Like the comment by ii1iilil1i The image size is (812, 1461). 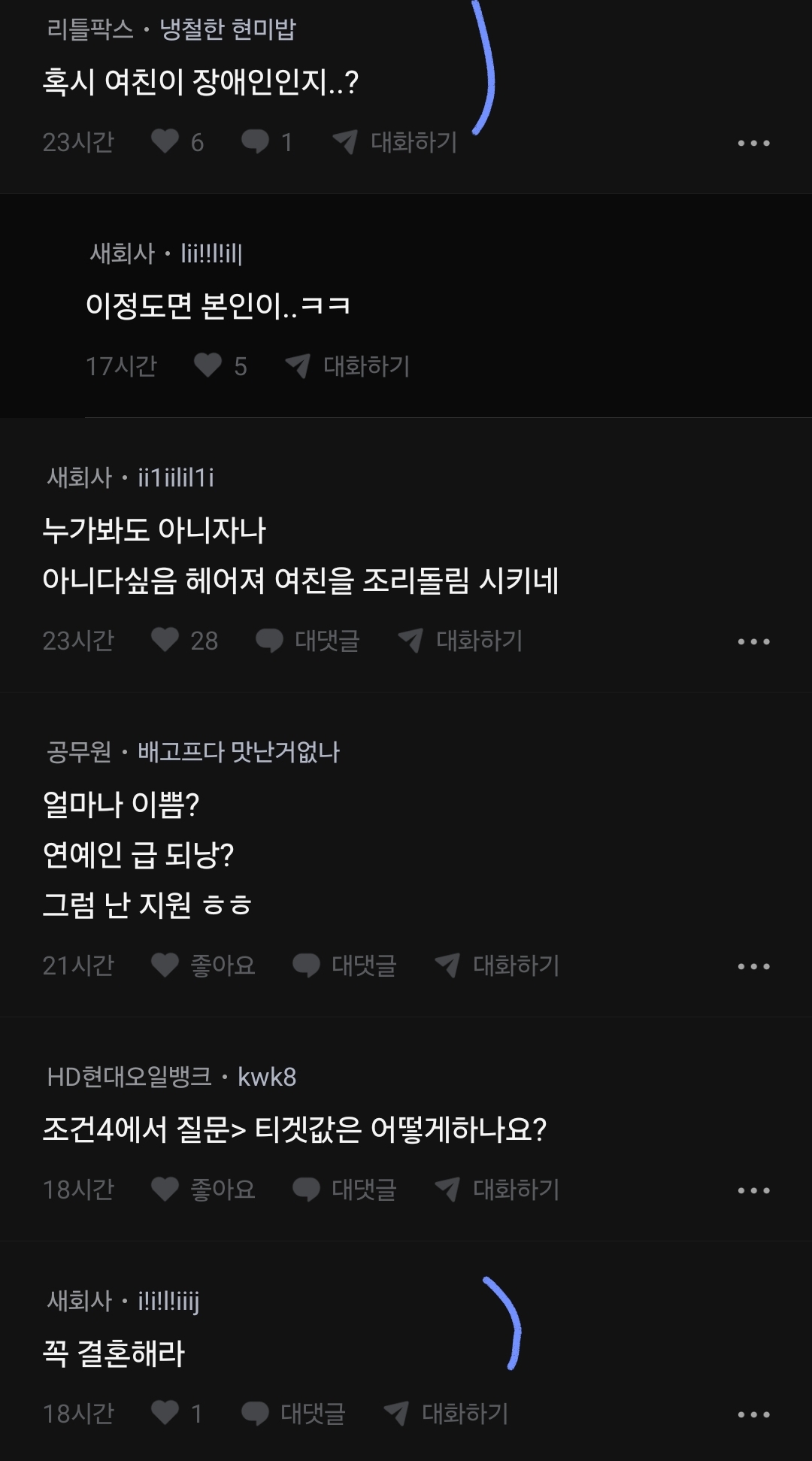pos(165,640)
